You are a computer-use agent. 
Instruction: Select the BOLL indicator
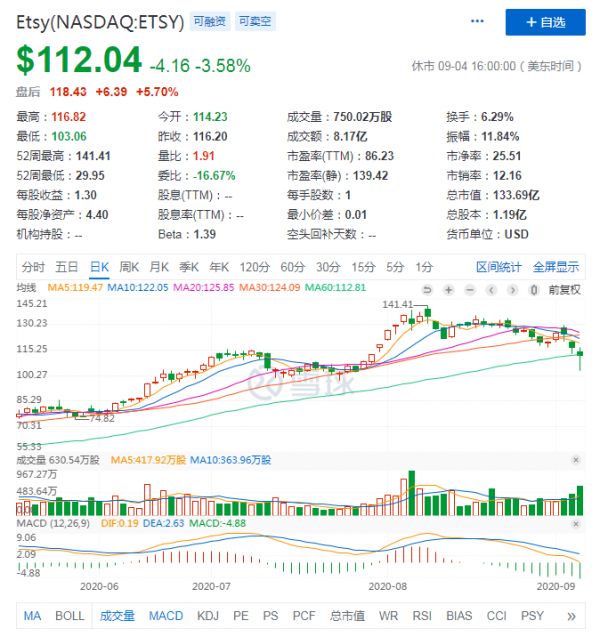point(69,616)
